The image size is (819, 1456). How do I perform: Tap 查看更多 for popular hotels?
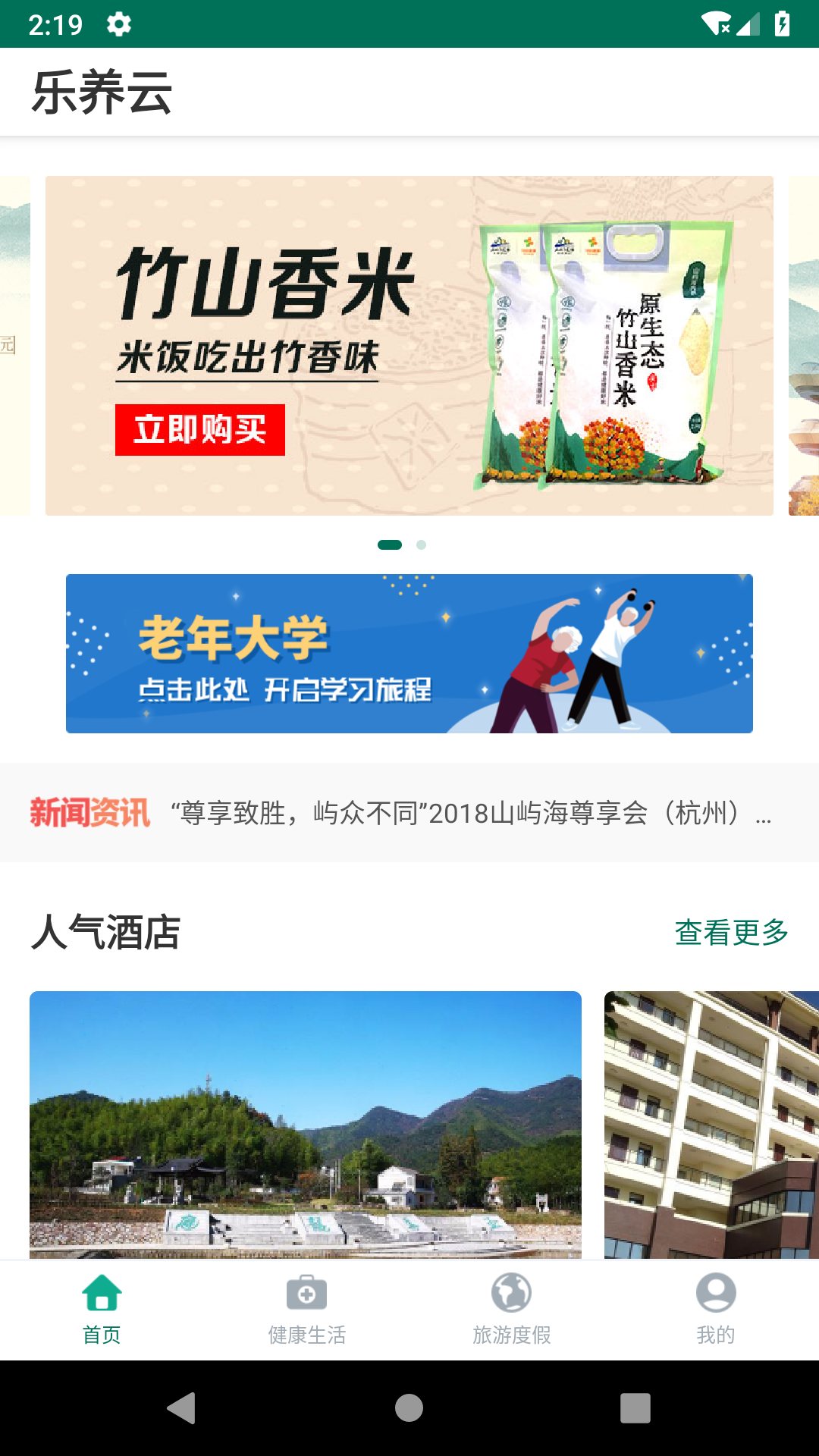click(731, 932)
